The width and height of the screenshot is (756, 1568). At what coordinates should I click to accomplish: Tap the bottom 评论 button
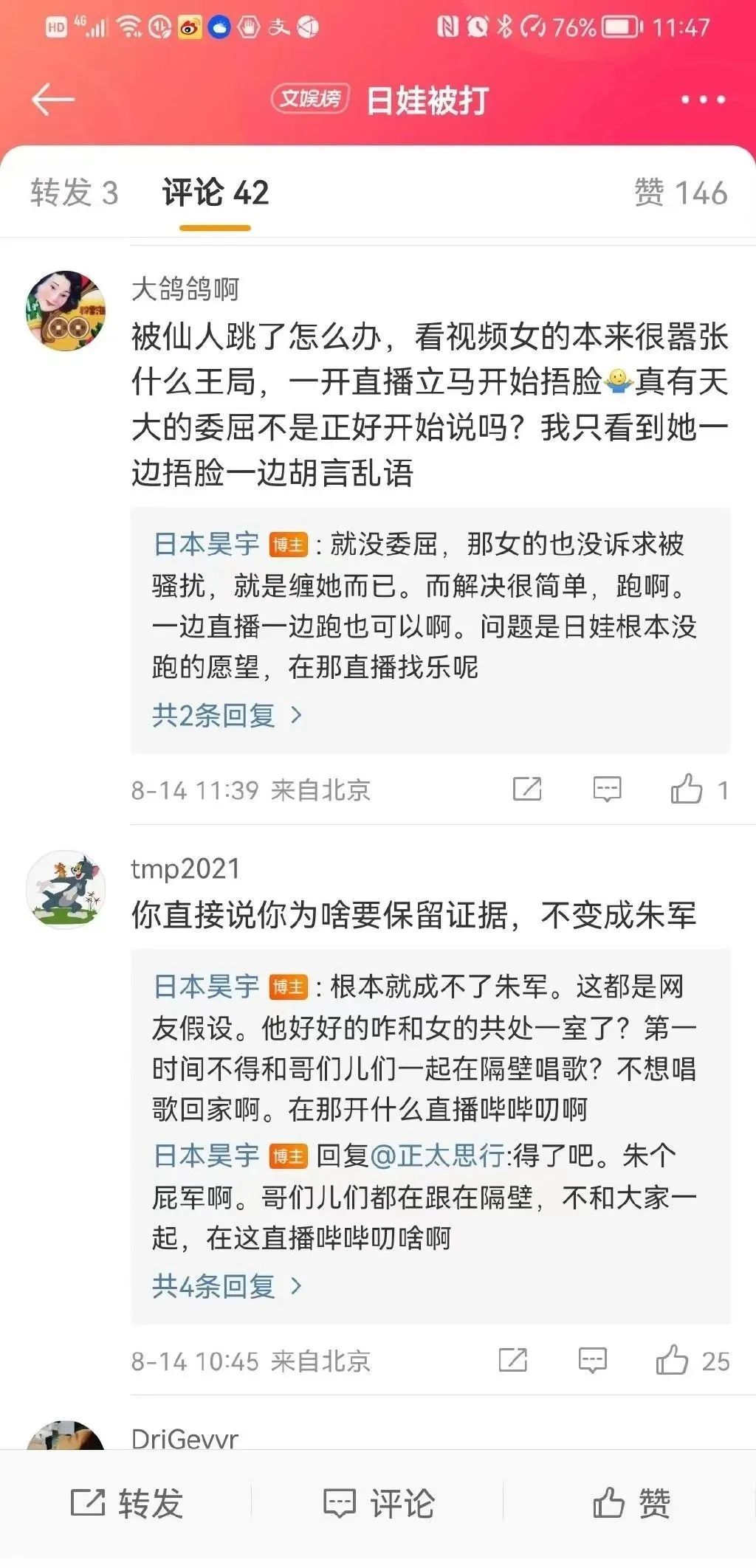click(x=379, y=1504)
